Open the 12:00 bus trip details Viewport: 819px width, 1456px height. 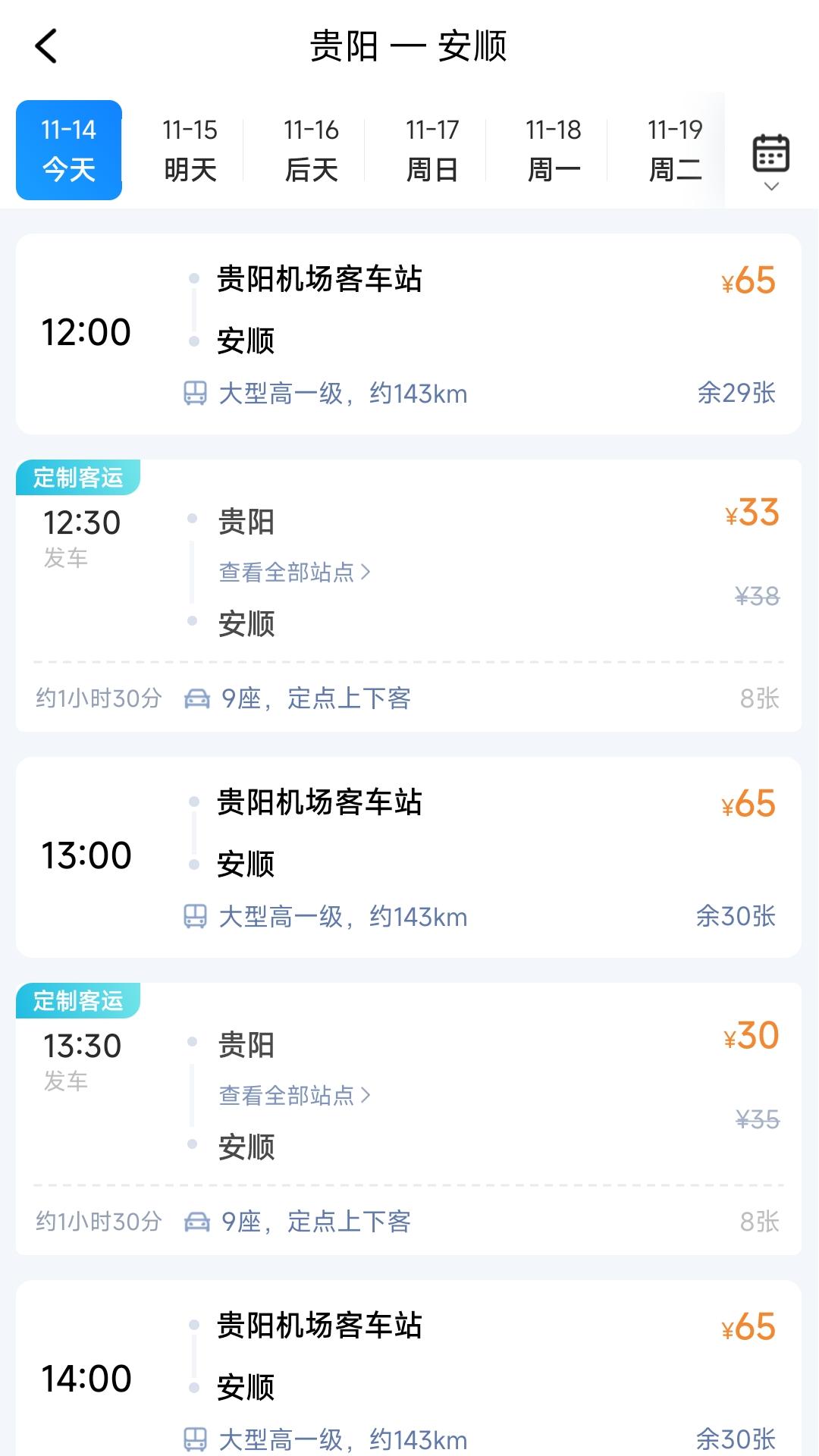pyautogui.click(x=409, y=331)
